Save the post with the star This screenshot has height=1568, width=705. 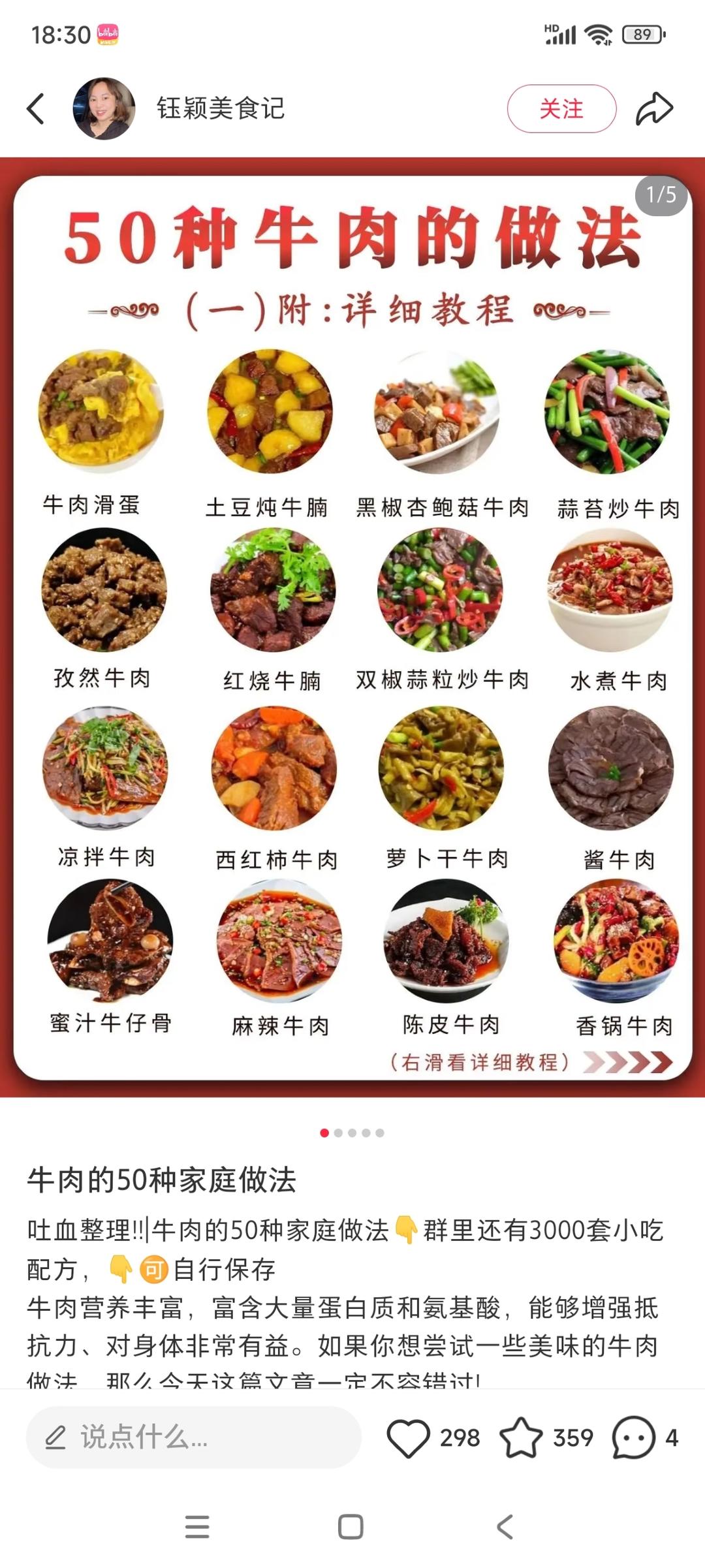point(521,1437)
